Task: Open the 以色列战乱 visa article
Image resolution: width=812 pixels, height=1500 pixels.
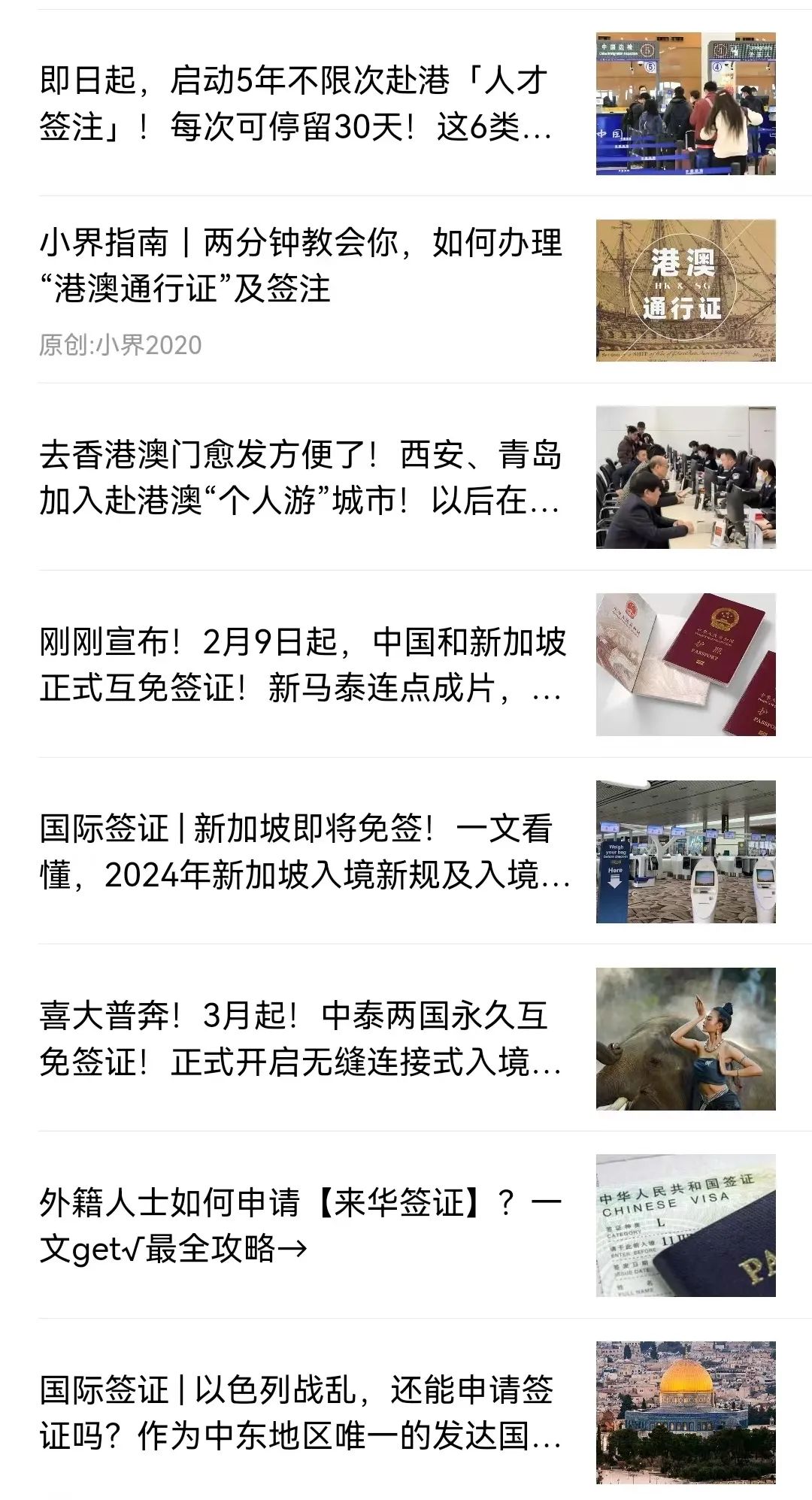Action: click(301, 1413)
